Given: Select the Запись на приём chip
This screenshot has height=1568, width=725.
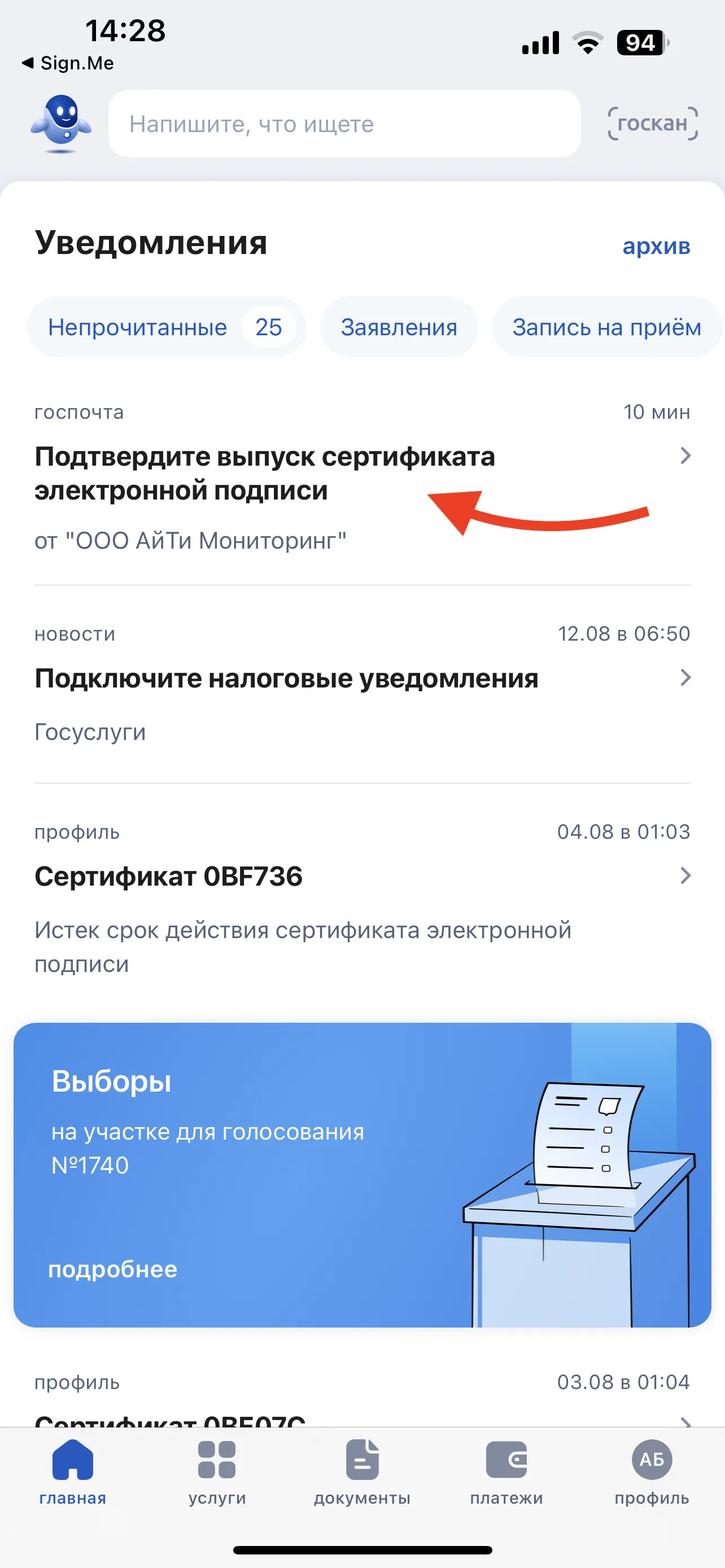Looking at the screenshot, I should coord(606,327).
